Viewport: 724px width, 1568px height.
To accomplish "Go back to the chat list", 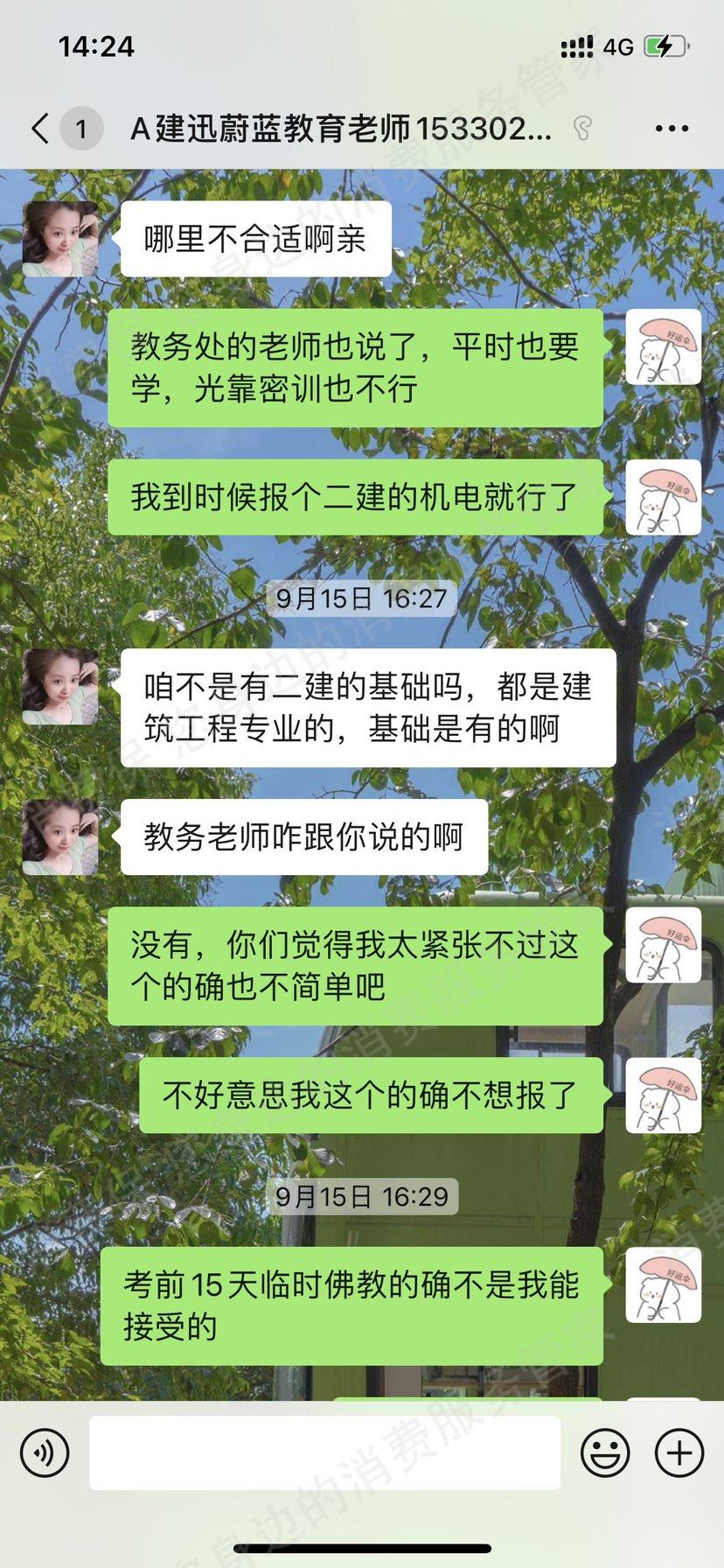I will (x=40, y=129).
